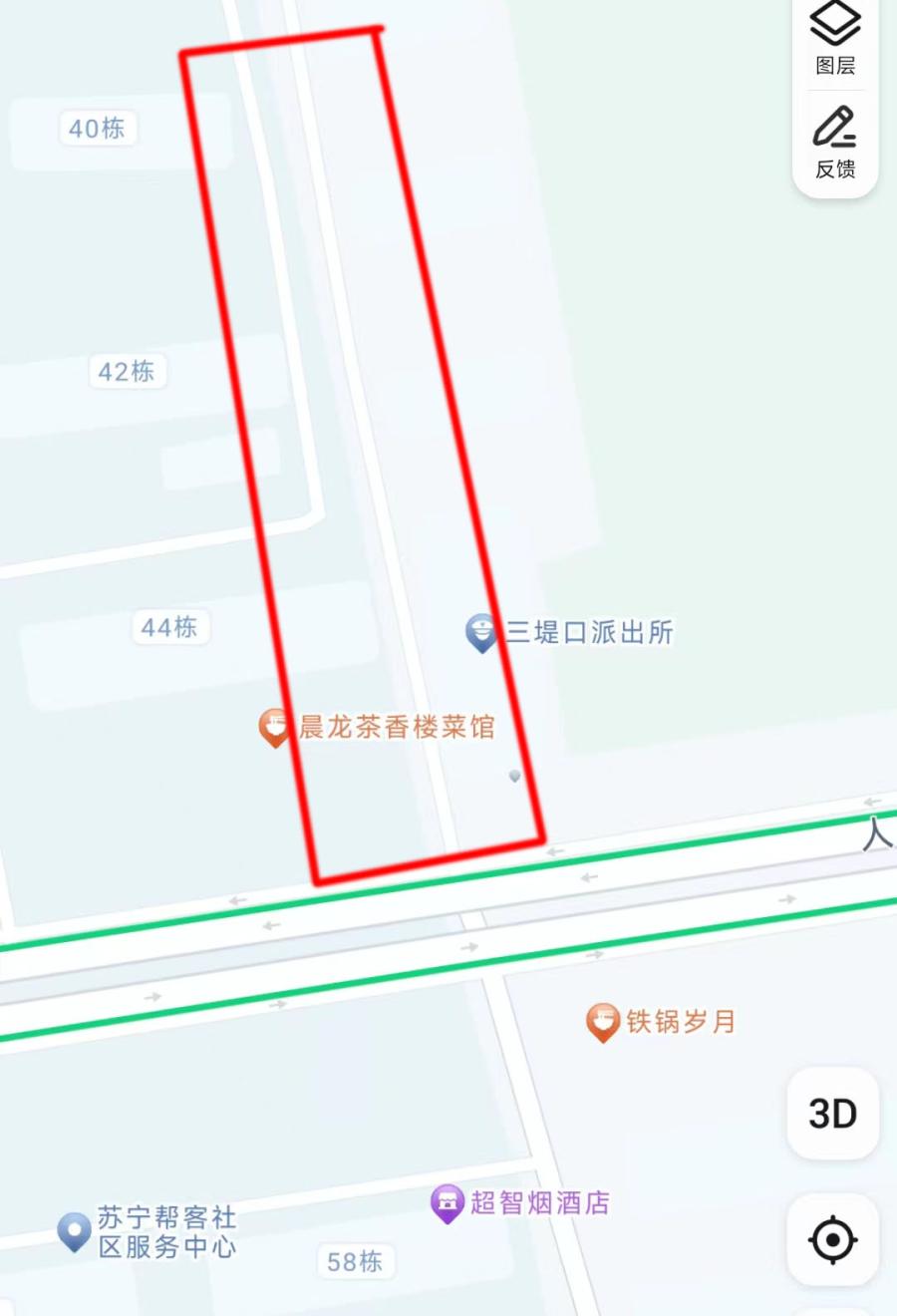Open the 晨龙茶香楼菜馆 restaurant marker
Image resolution: width=897 pixels, height=1316 pixels.
[274, 727]
